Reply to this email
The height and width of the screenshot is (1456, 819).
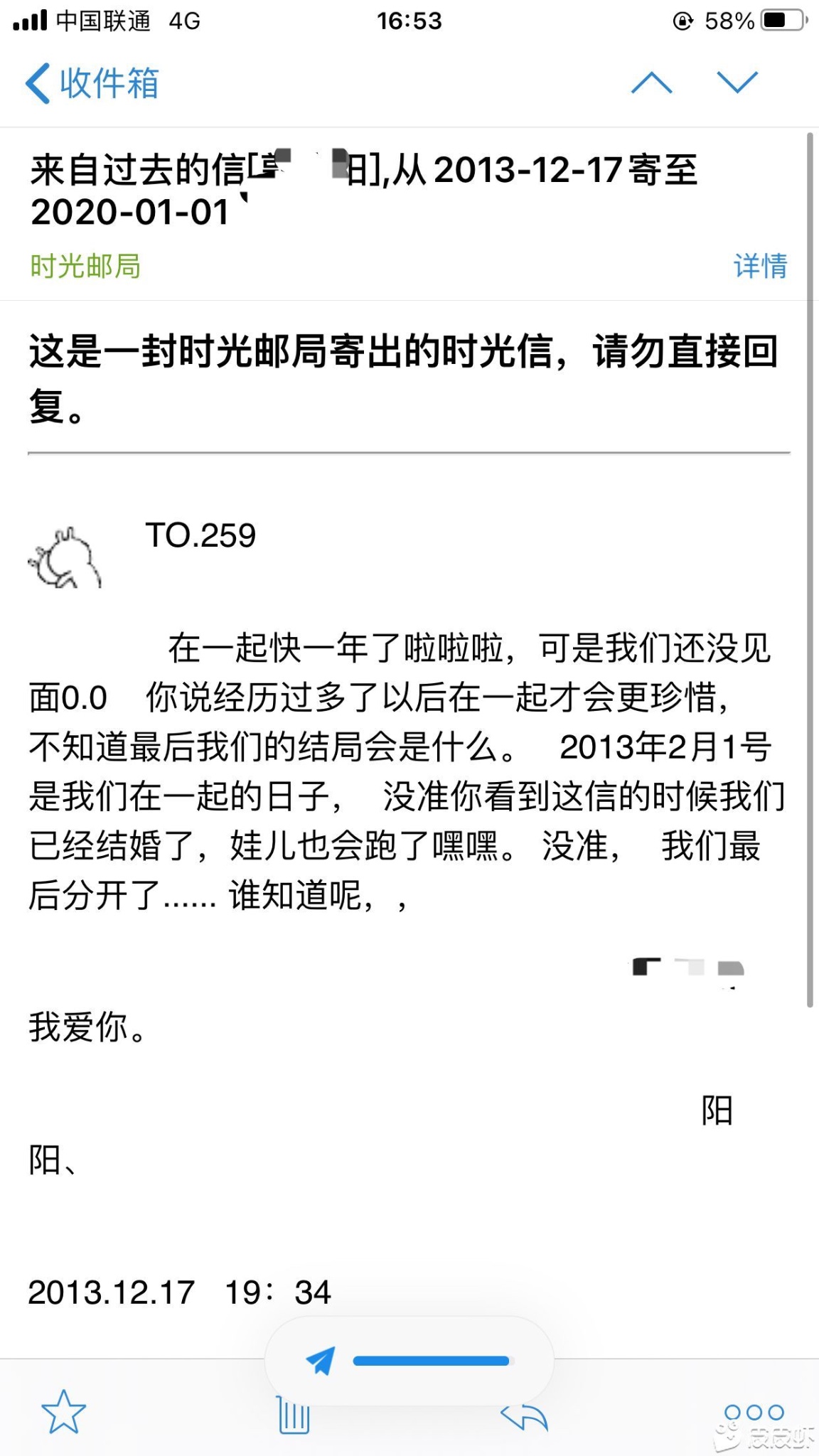point(525,1416)
